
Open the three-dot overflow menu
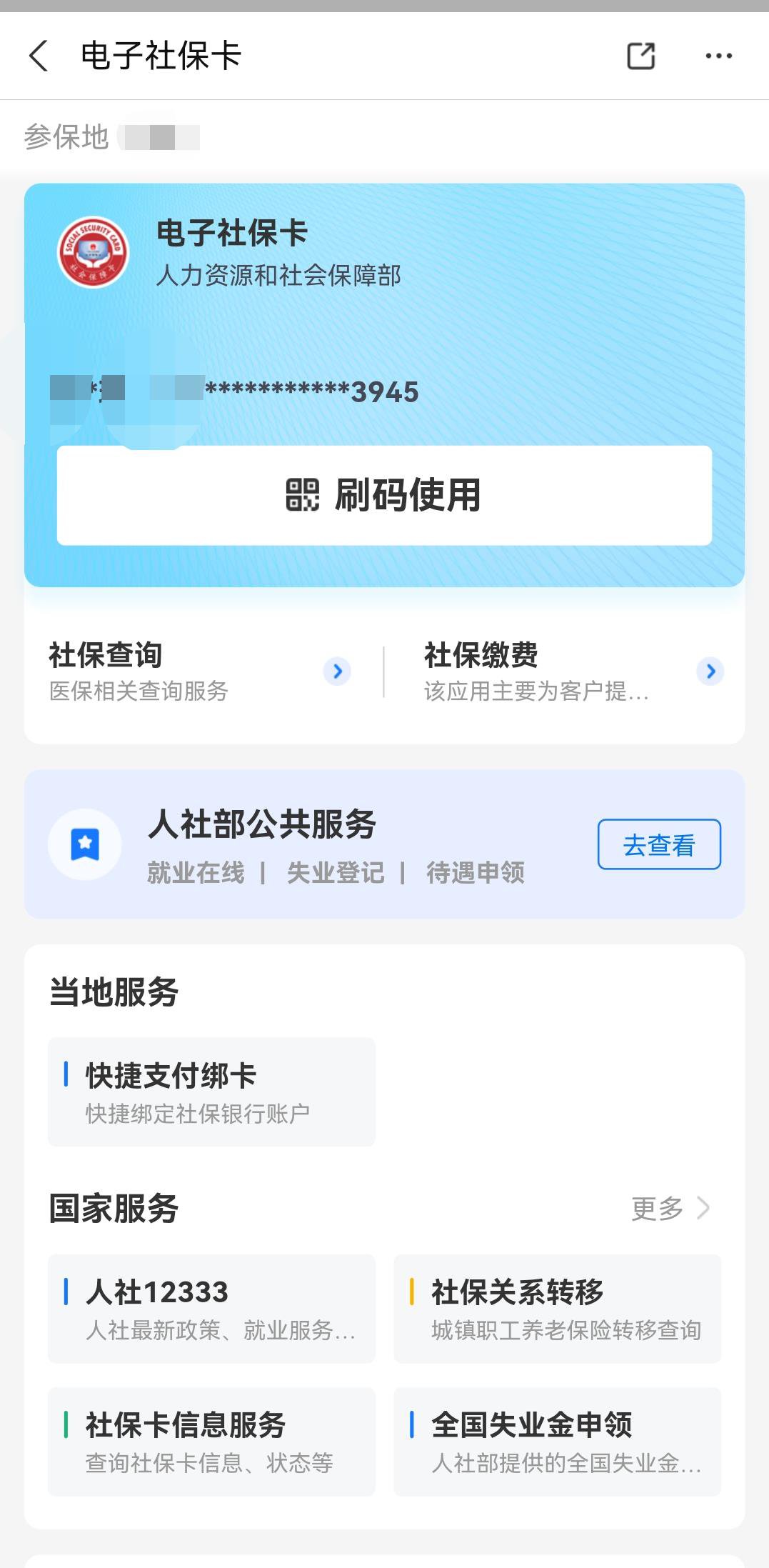tap(718, 56)
